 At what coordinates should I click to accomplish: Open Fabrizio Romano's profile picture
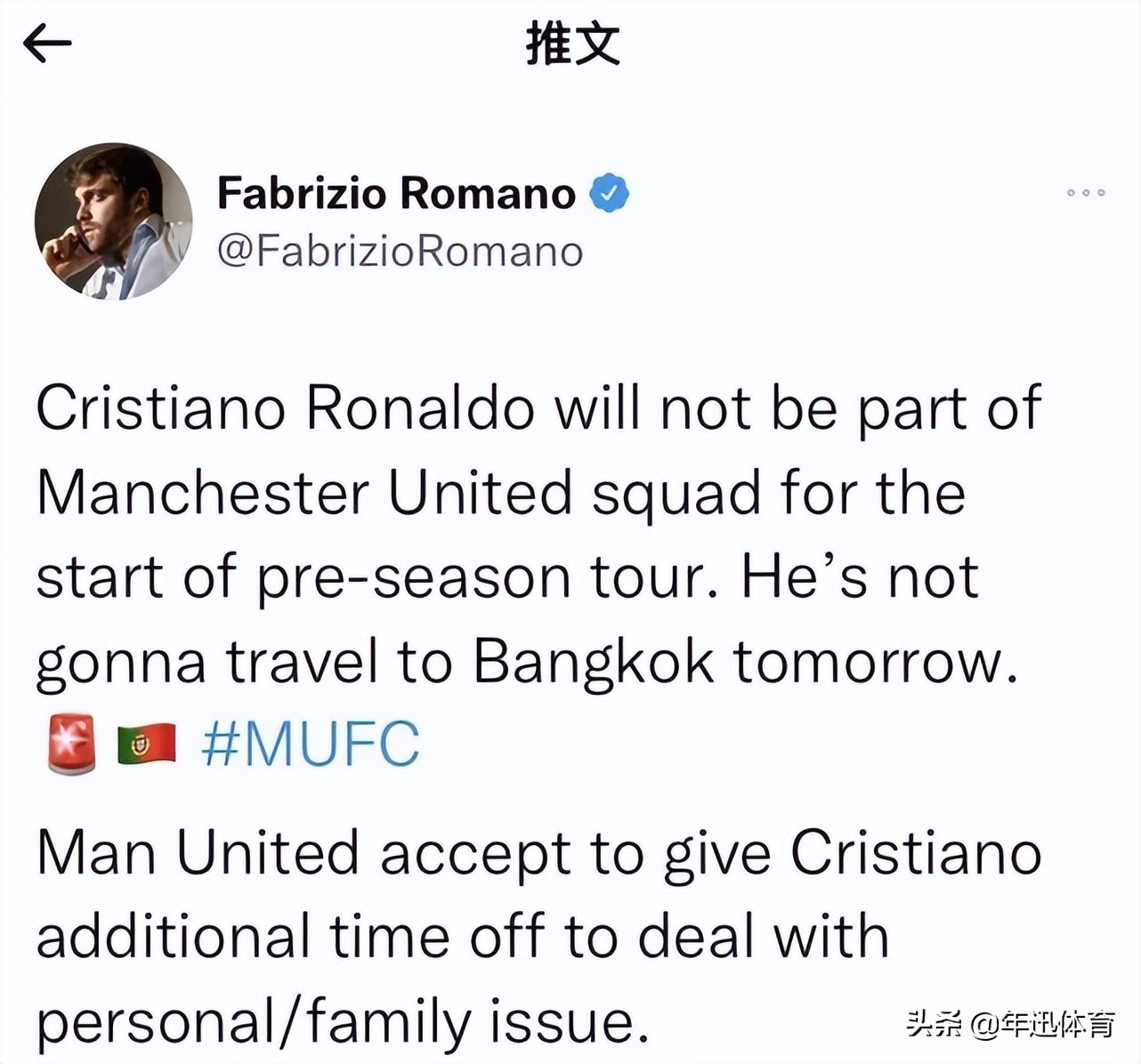pos(113,222)
